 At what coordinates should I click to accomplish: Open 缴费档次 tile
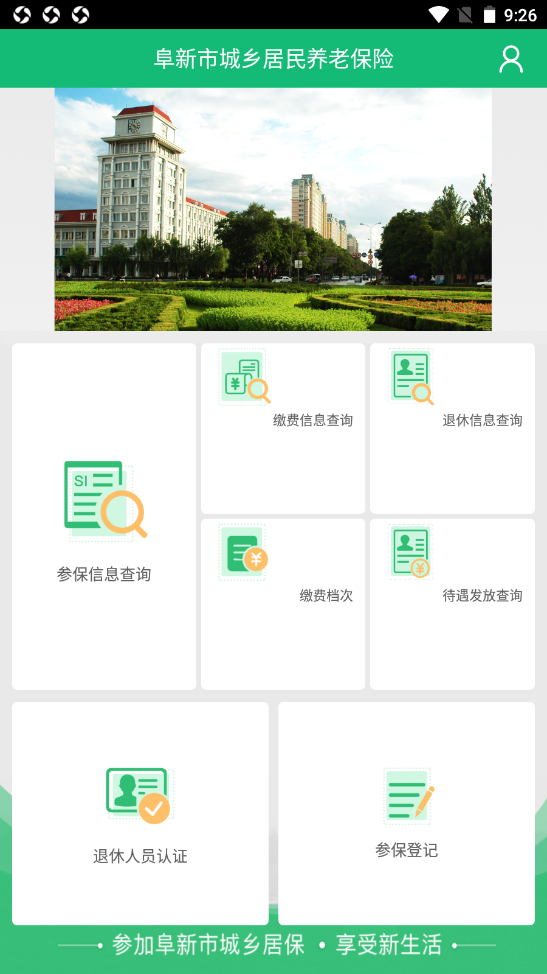click(283, 604)
